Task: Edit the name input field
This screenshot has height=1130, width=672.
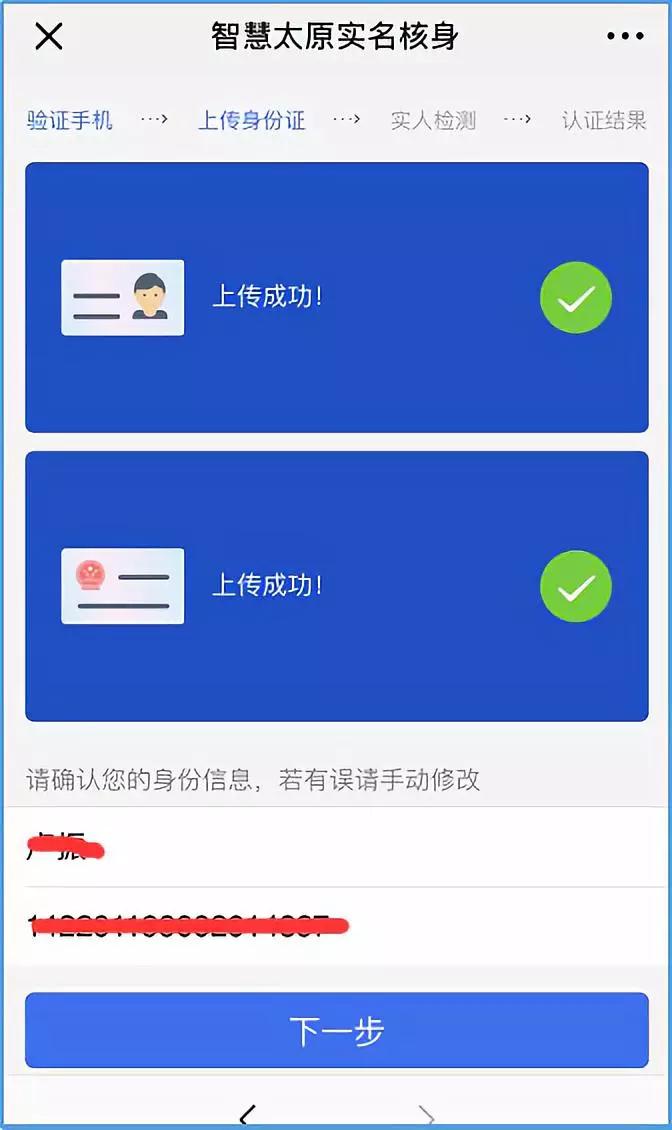Action: coord(336,849)
